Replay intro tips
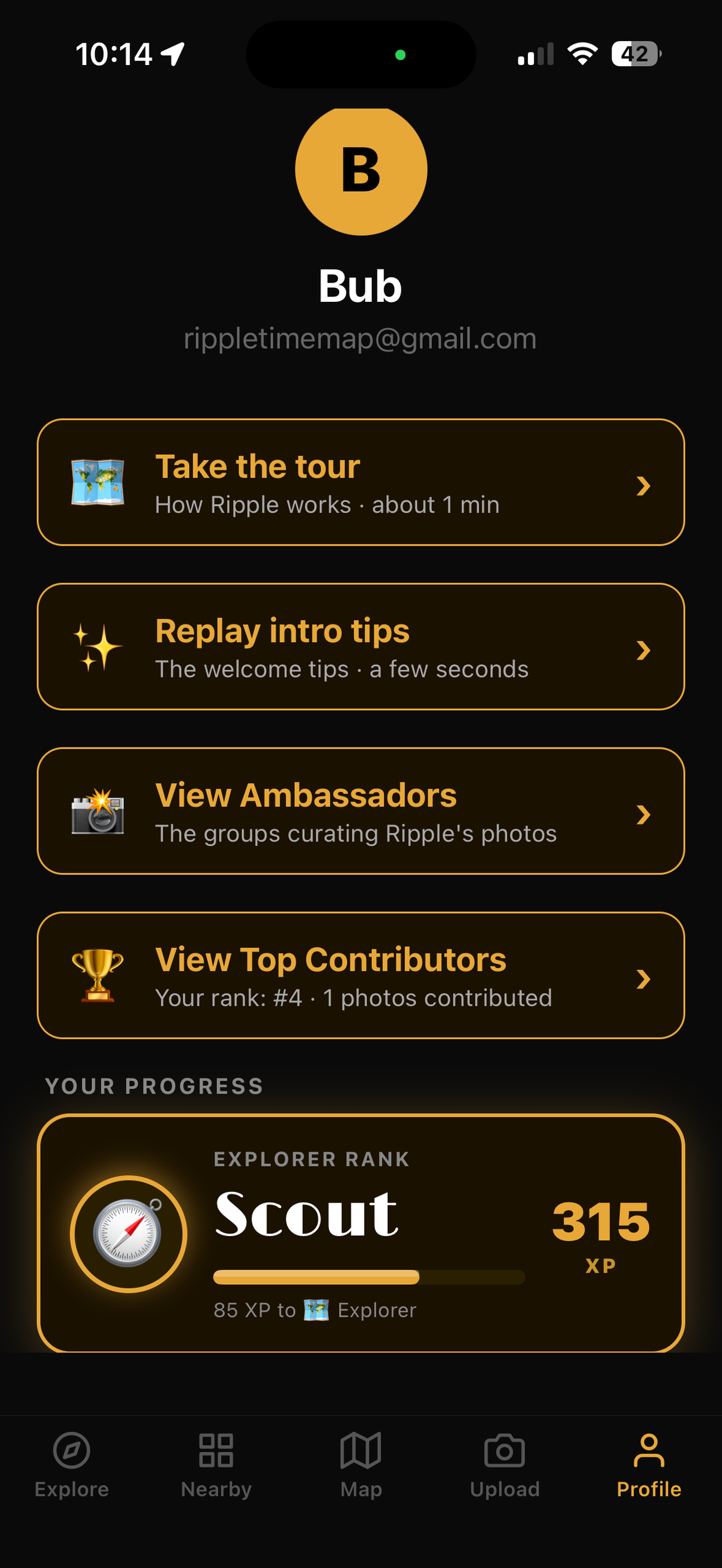The image size is (722, 1568). (361, 646)
